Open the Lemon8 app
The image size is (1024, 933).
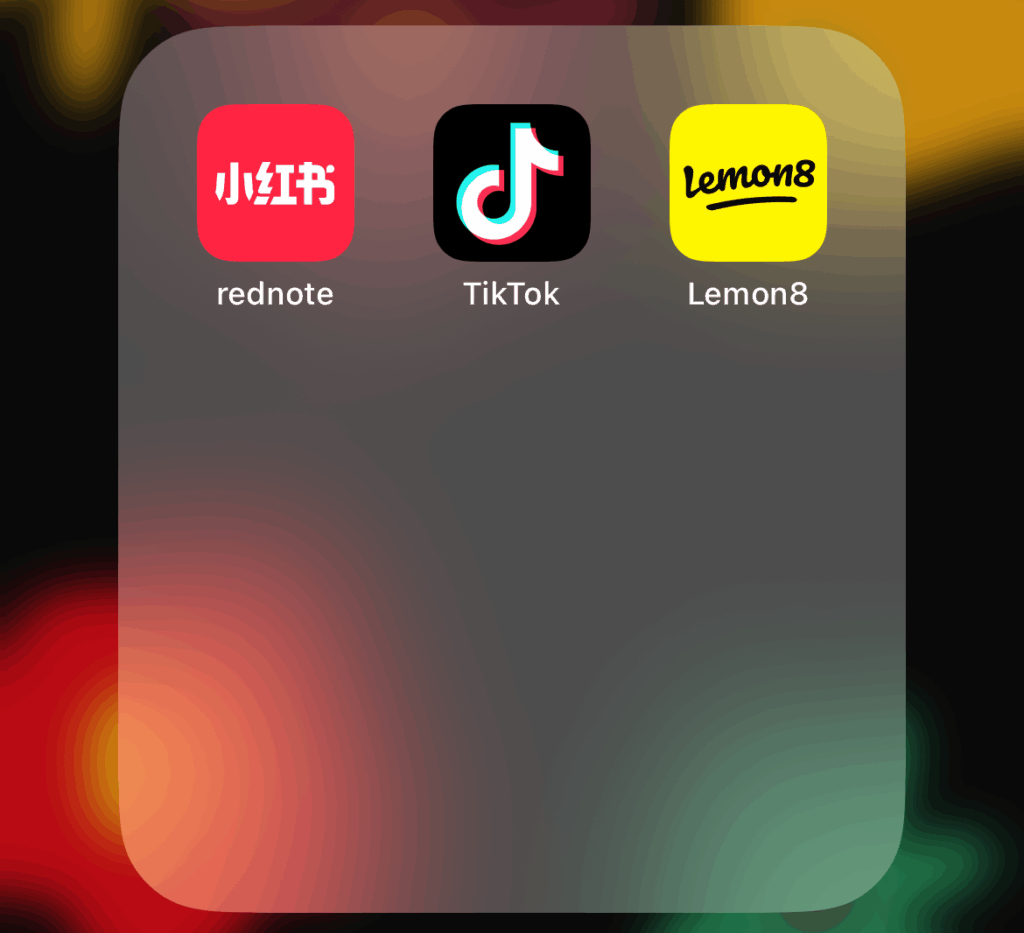[x=748, y=183]
